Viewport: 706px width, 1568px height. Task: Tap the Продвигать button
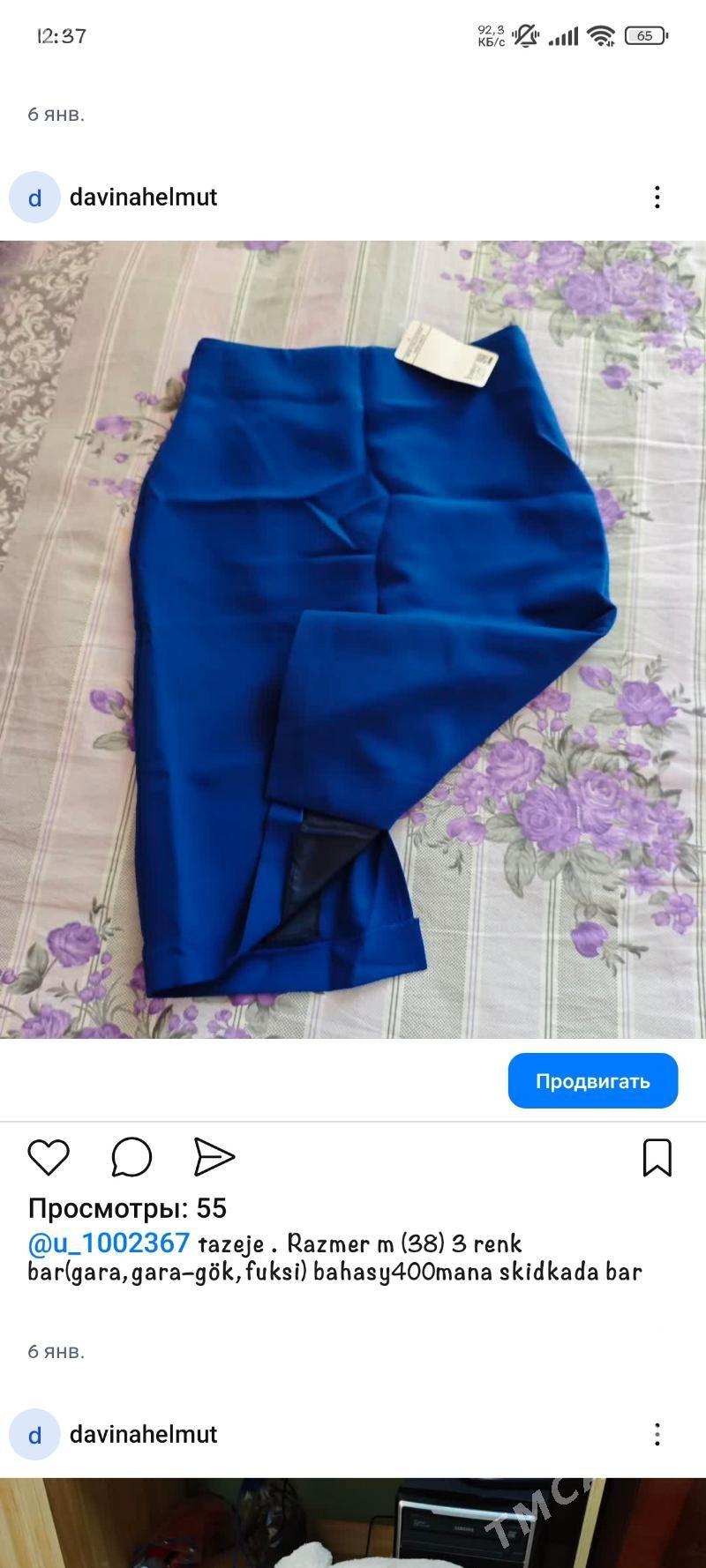click(592, 1081)
